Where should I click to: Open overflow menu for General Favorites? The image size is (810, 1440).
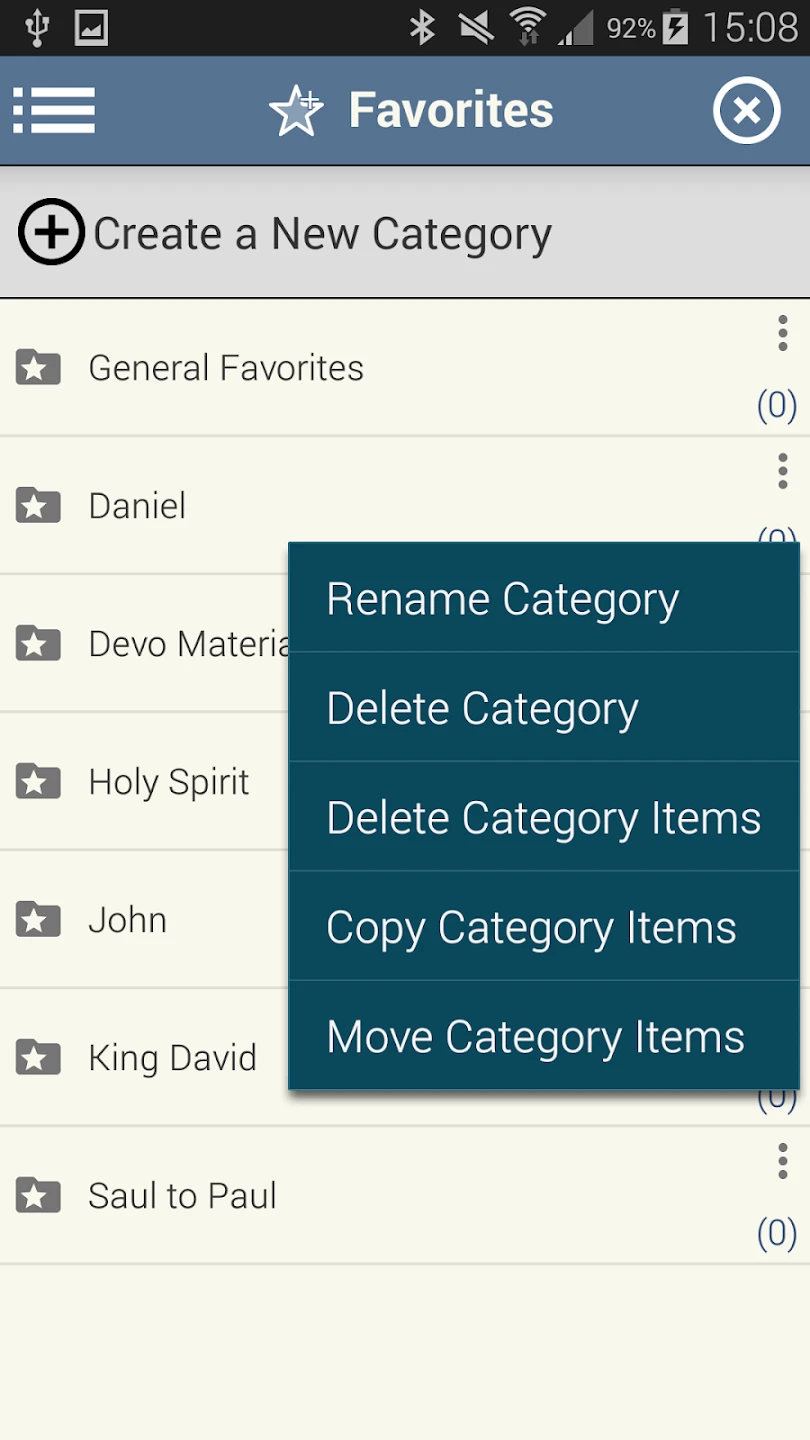782,334
